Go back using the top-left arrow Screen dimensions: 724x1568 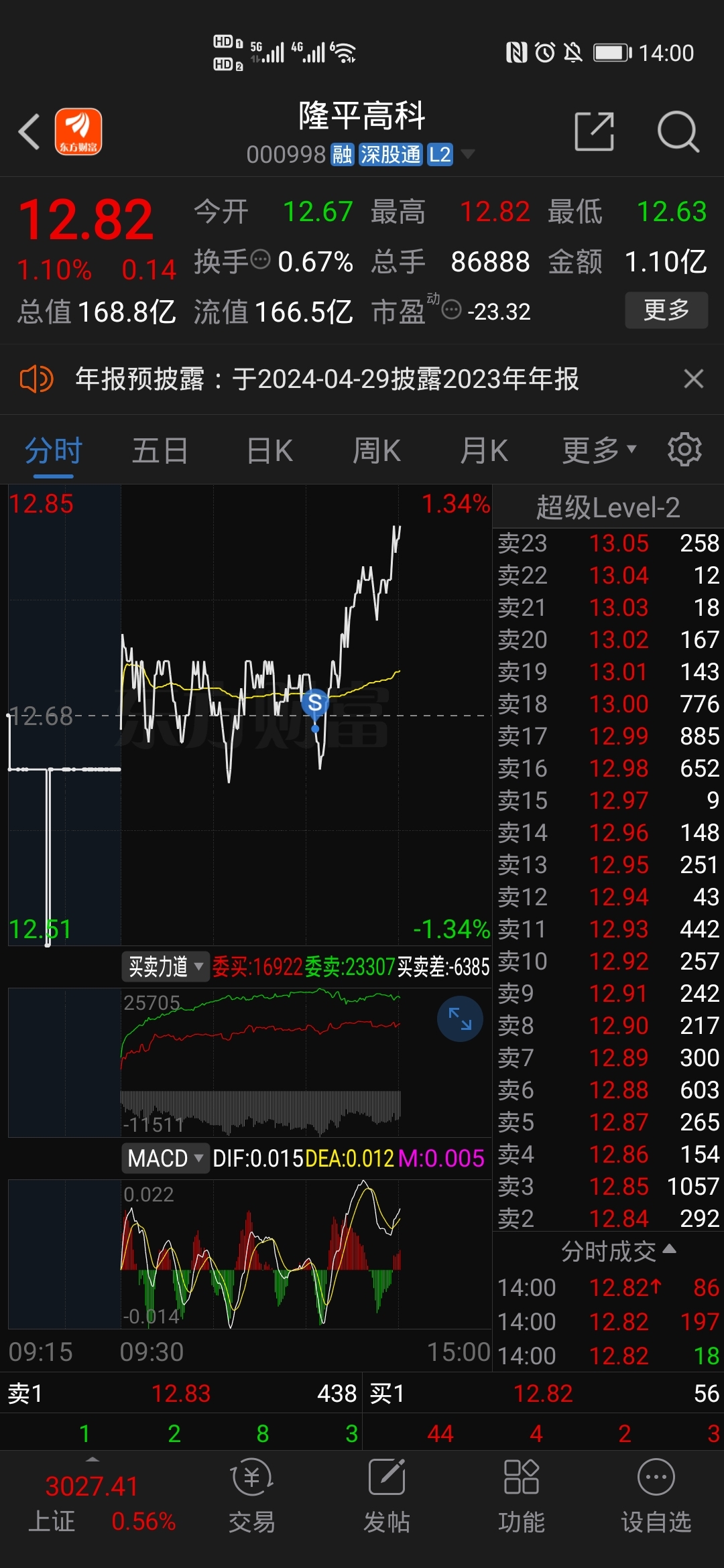[29, 131]
